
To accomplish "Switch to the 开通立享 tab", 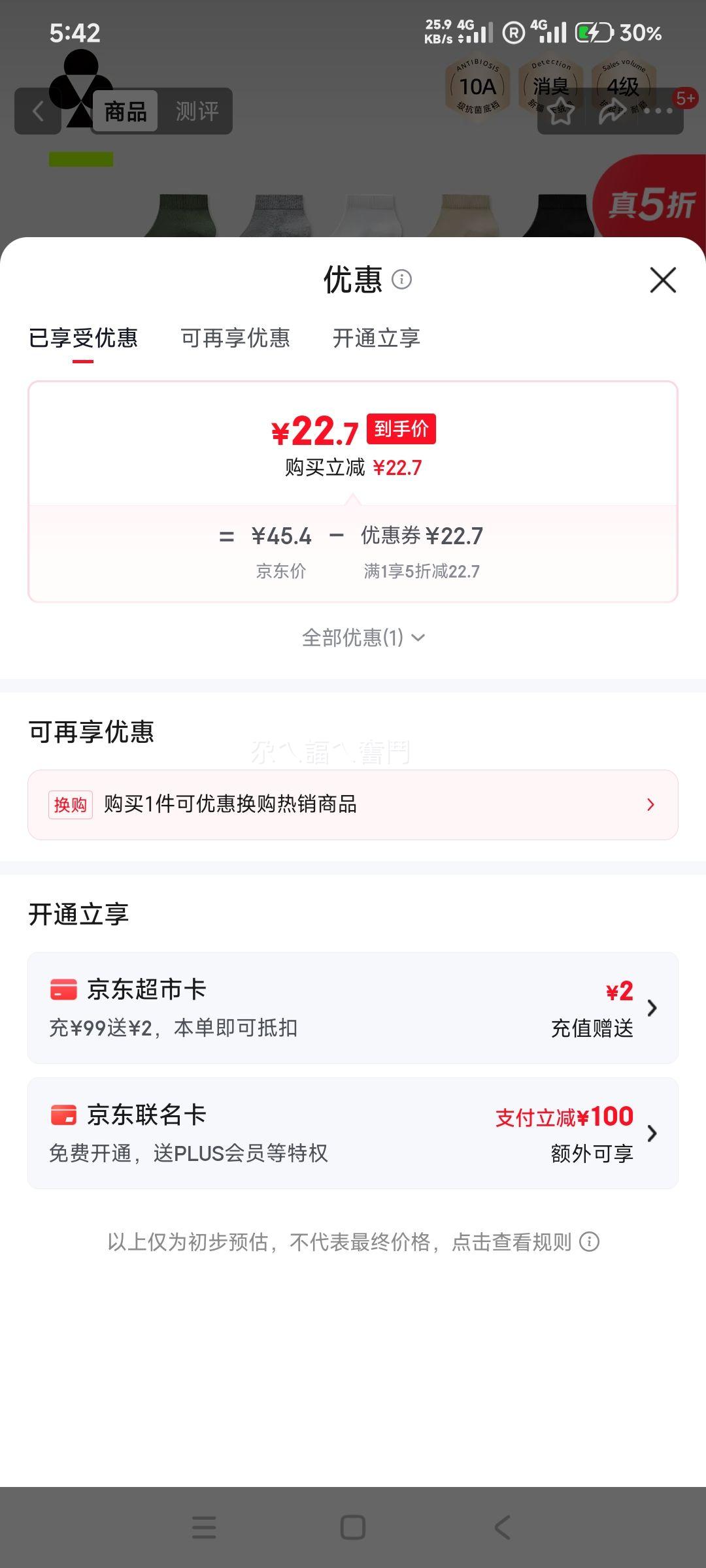I will pyautogui.click(x=375, y=338).
